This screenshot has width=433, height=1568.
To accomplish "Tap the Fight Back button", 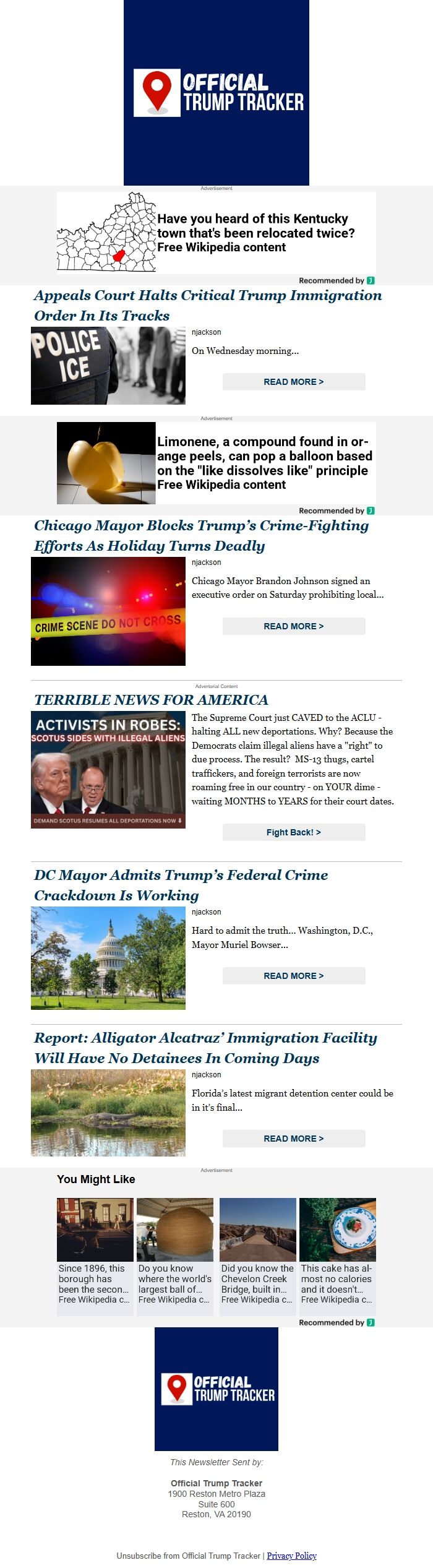I will pos(293,832).
